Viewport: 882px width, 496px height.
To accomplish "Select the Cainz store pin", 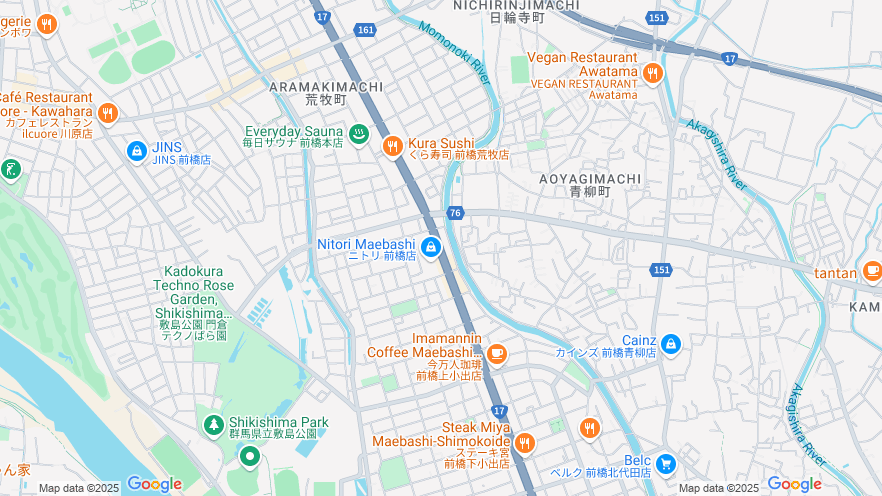I will (671, 344).
